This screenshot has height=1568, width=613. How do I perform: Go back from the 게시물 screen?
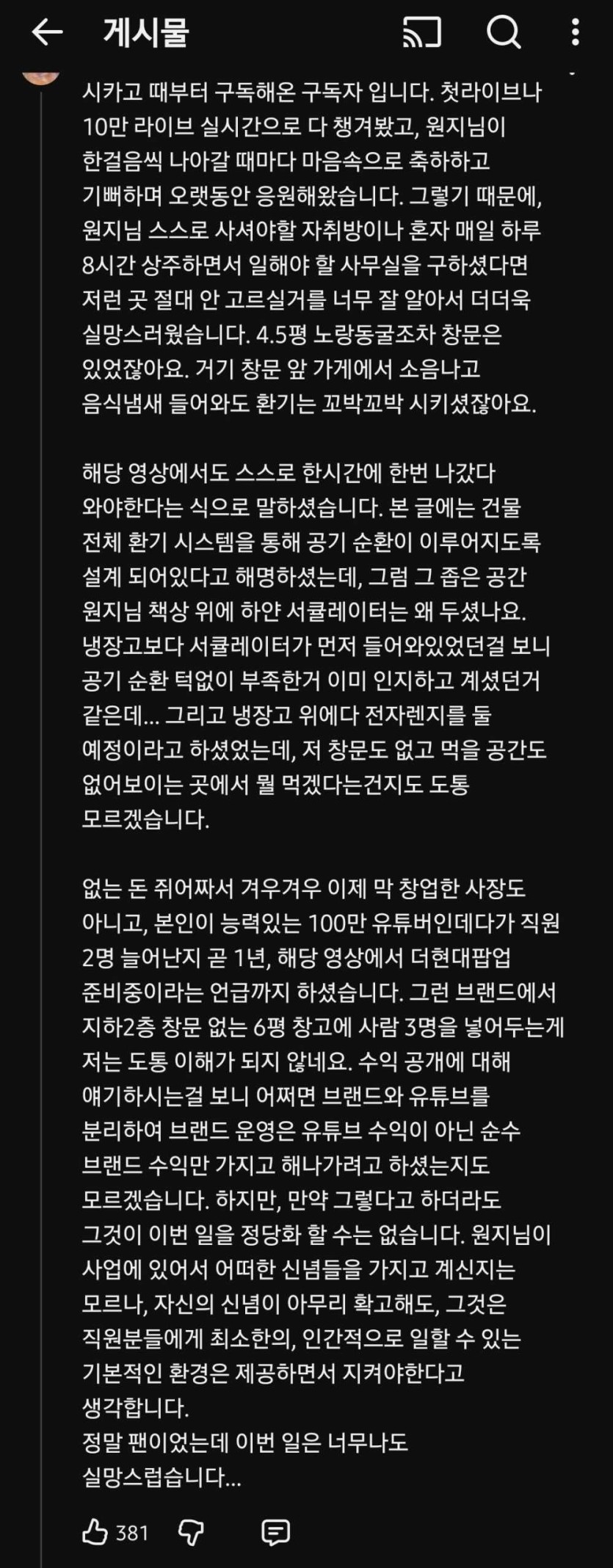(47, 32)
